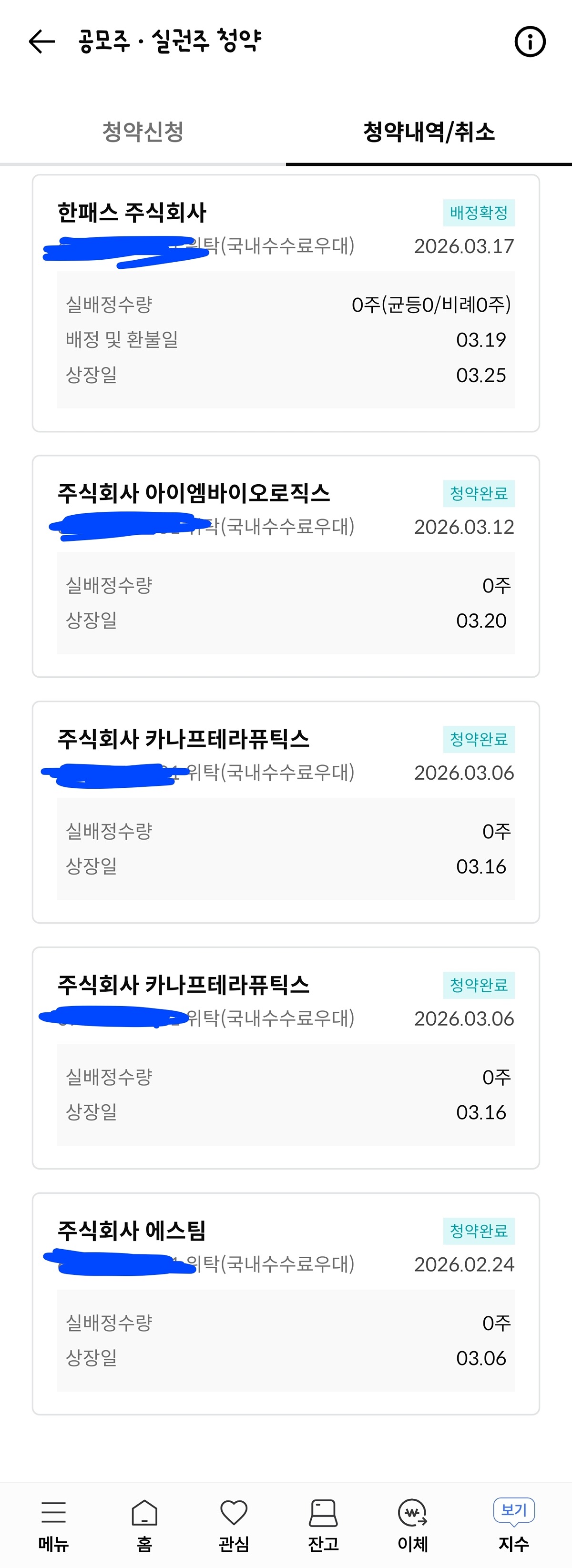Show the 지수 index view
Screen dimensions: 572x1568
(513, 1525)
